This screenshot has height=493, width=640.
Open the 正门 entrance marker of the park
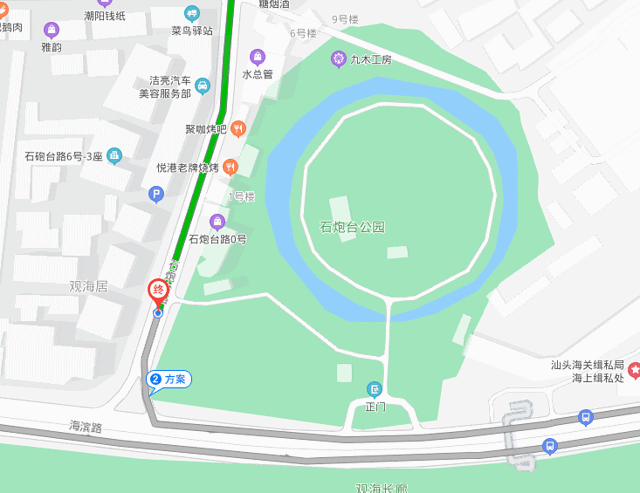(x=374, y=389)
